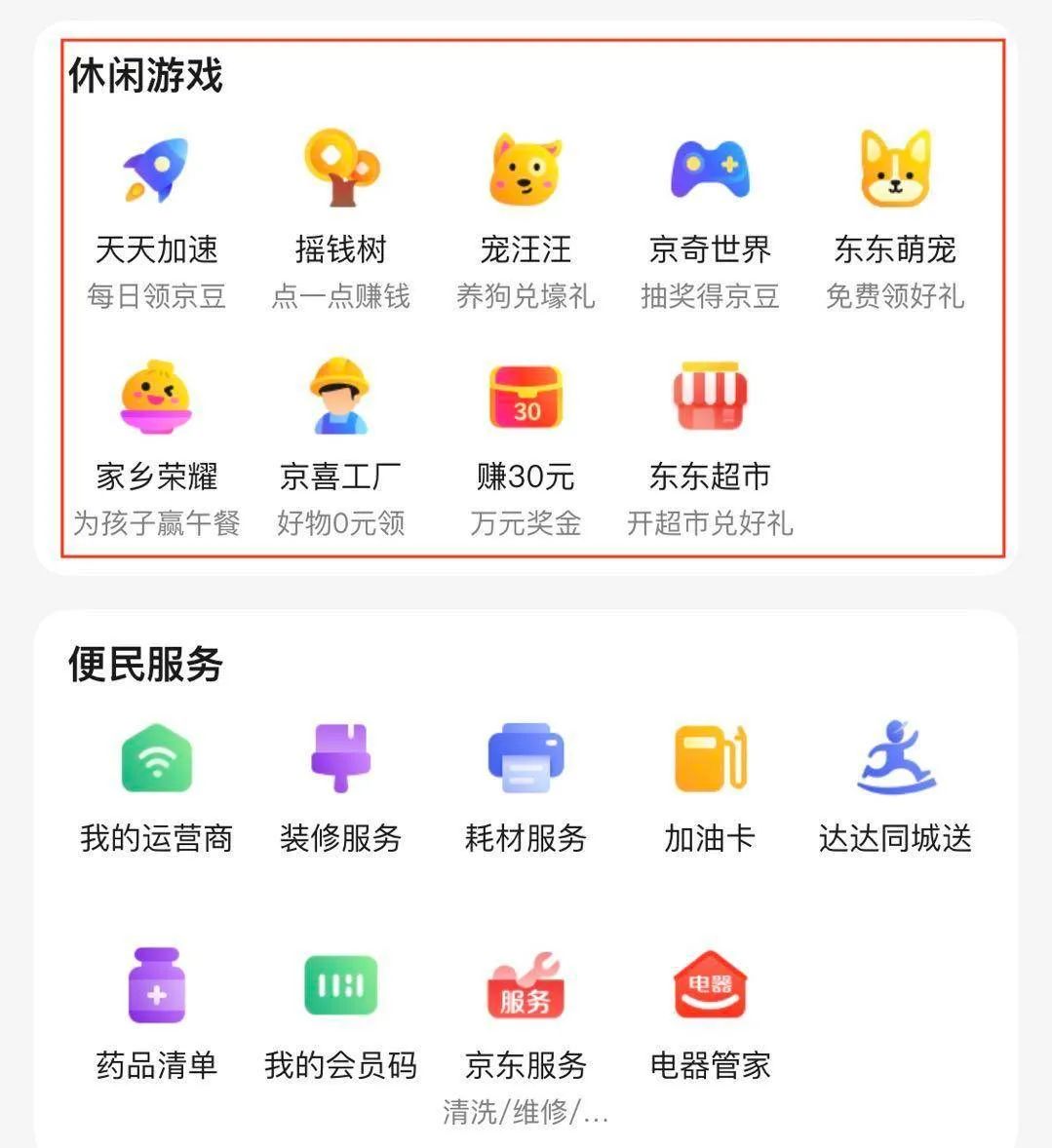Select the 药品清单 medicine bottle icon
Viewport: 1052px width, 1148px height.
[x=156, y=985]
